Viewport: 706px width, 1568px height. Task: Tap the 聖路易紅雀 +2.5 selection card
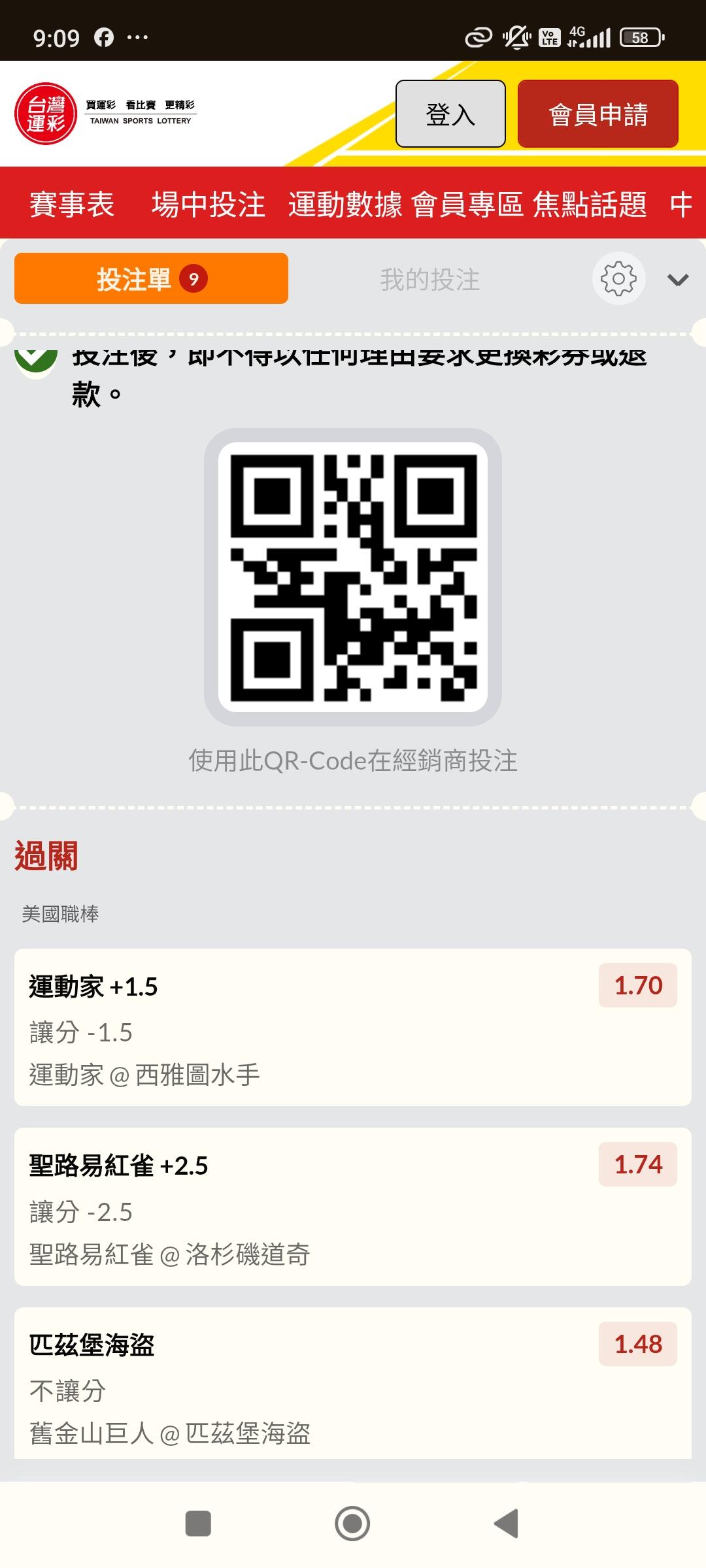point(353,1207)
